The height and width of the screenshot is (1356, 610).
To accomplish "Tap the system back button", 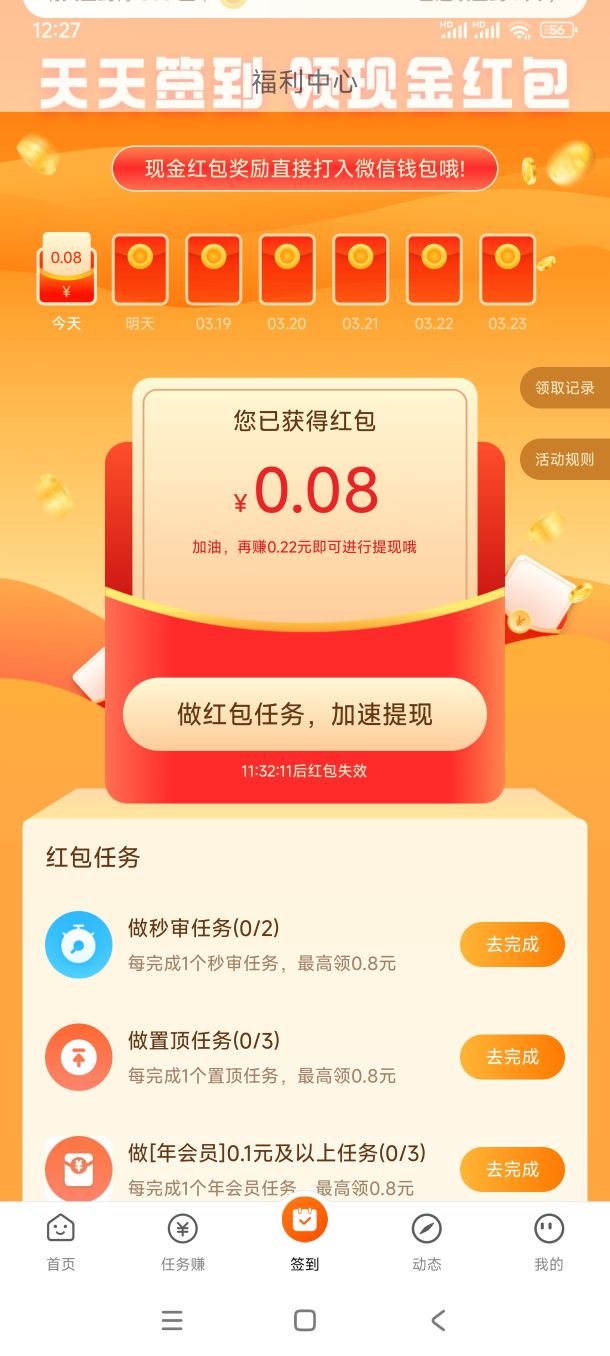I will coord(438,1320).
